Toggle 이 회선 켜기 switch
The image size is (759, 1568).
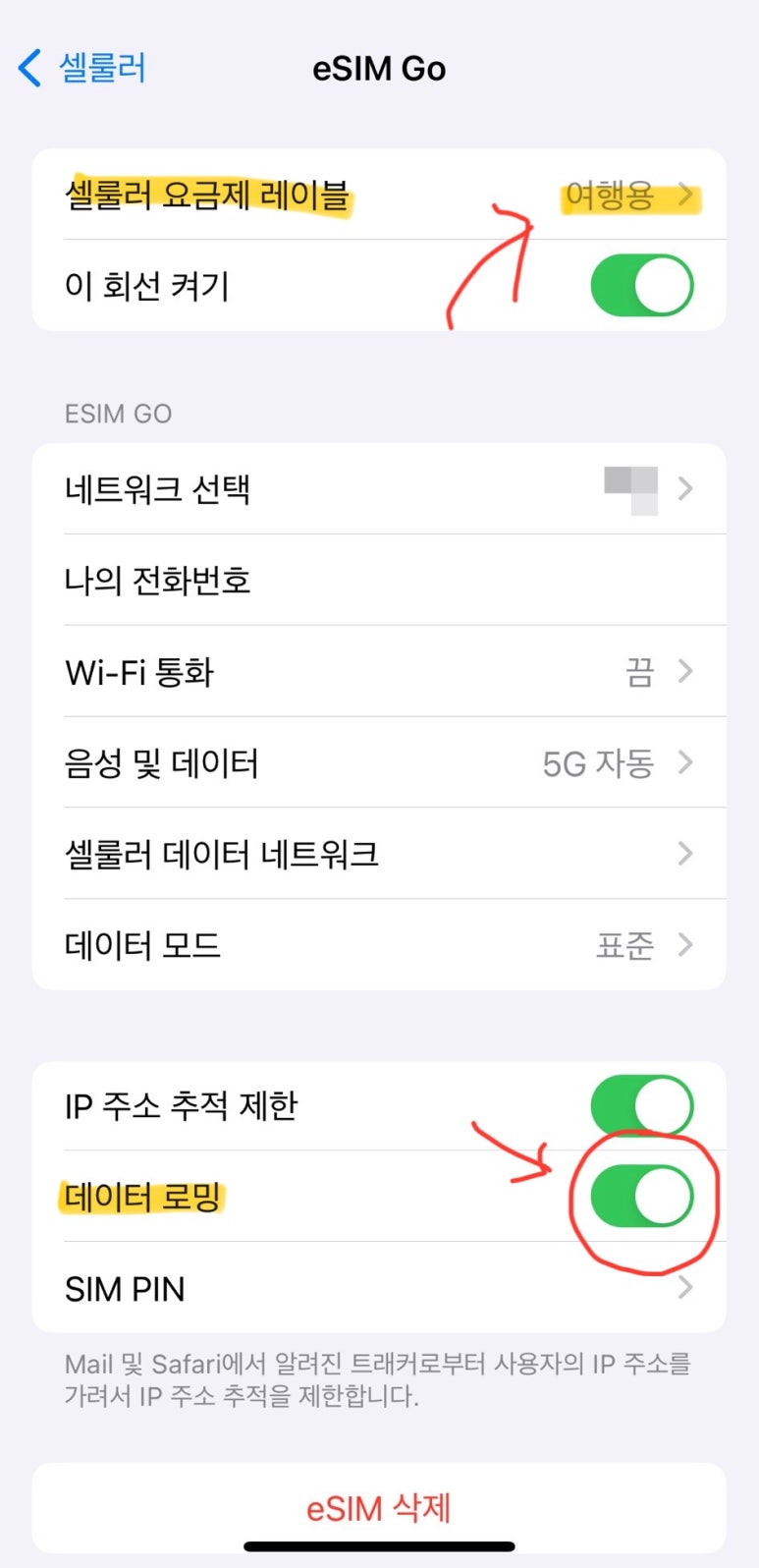[642, 286]
